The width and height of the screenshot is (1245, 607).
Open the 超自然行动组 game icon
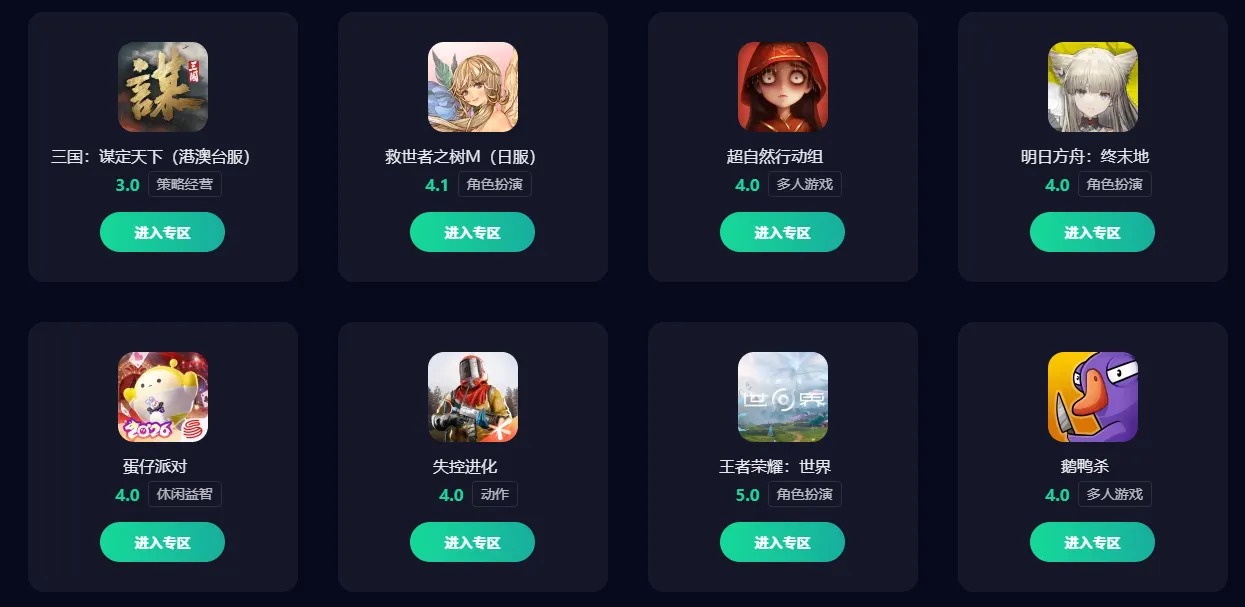coord(783,87)
